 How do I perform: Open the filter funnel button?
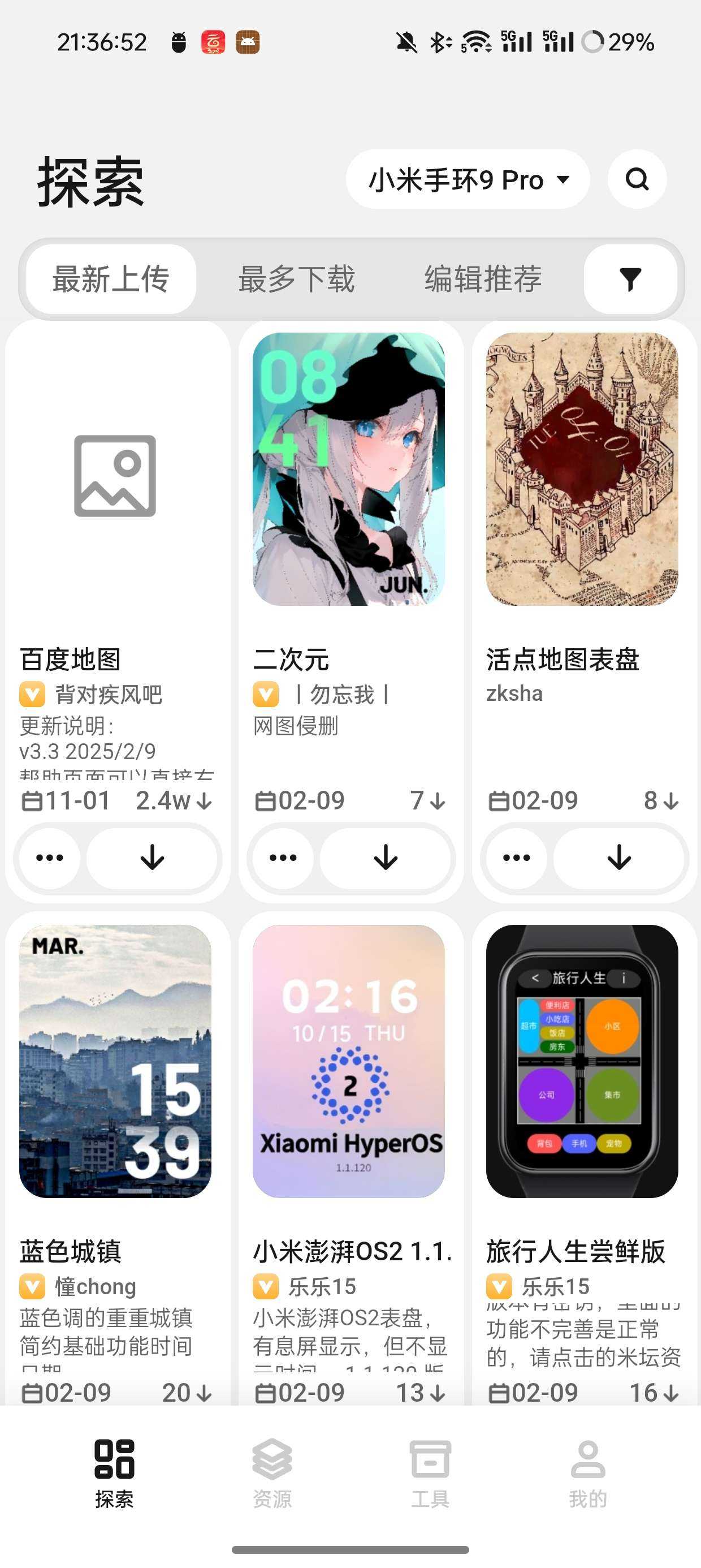(x=630, y=279)
